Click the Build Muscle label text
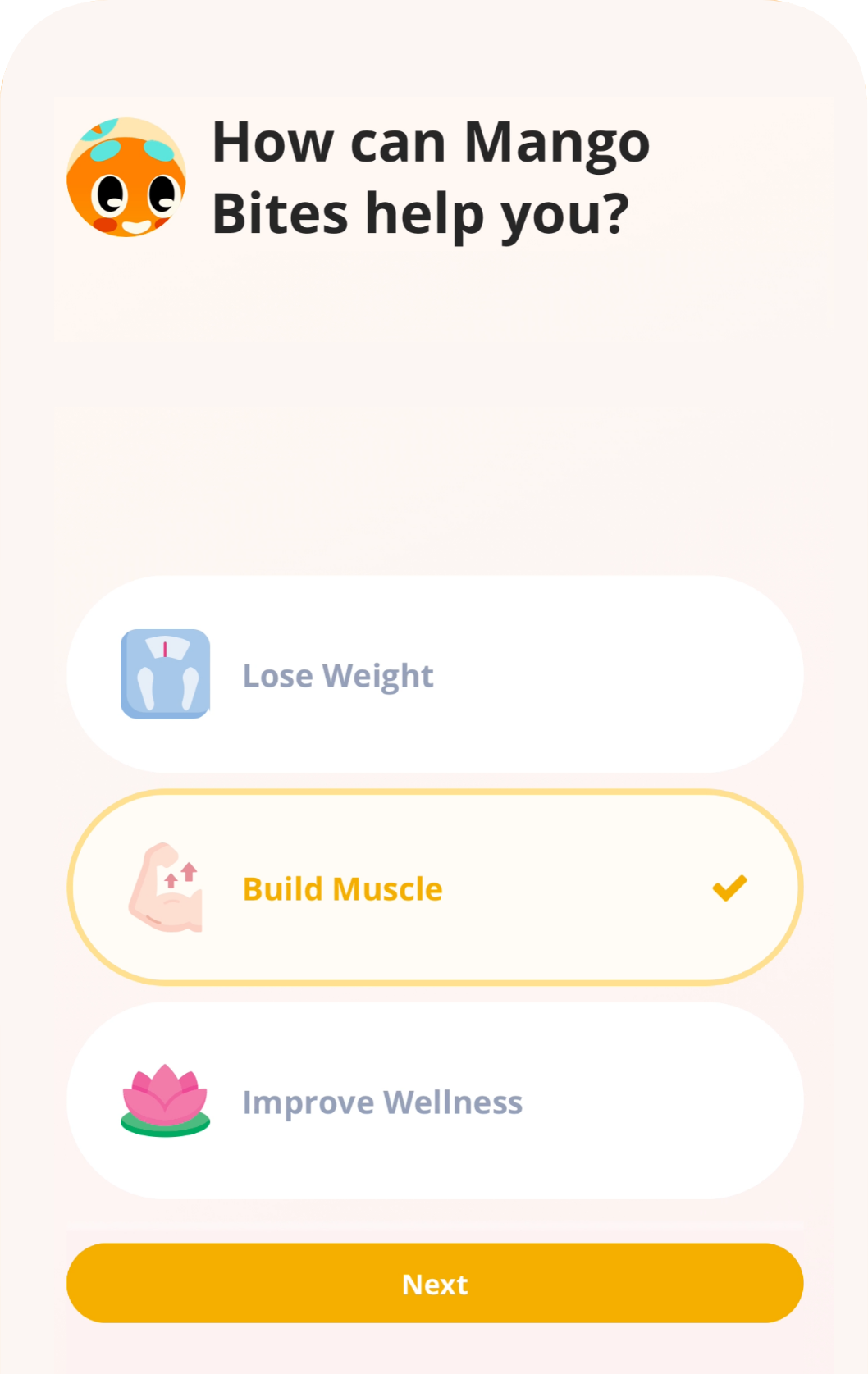This screenshot has width=868, height=1374. [342, 888]
